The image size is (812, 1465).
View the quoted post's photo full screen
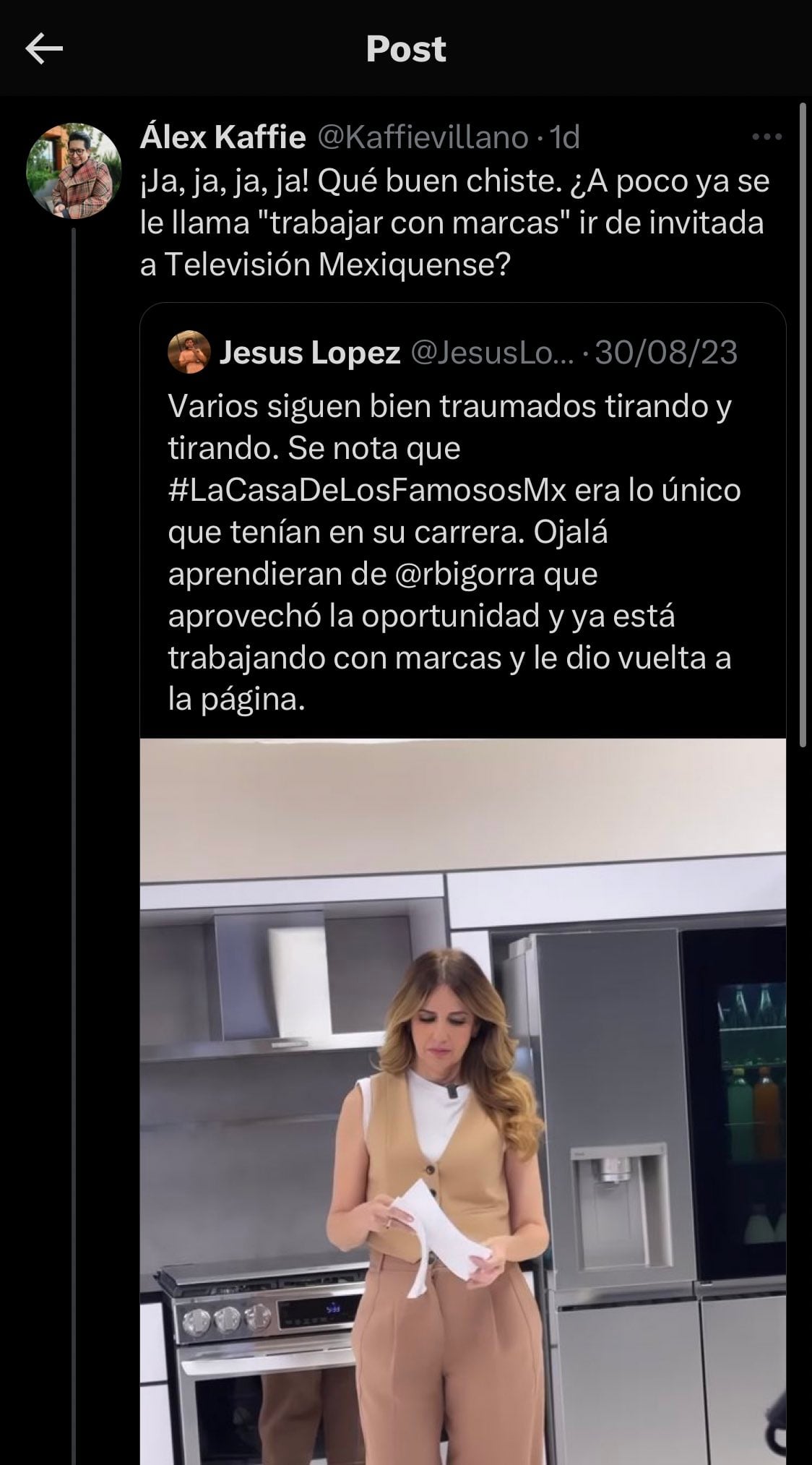pos(462,1099)
